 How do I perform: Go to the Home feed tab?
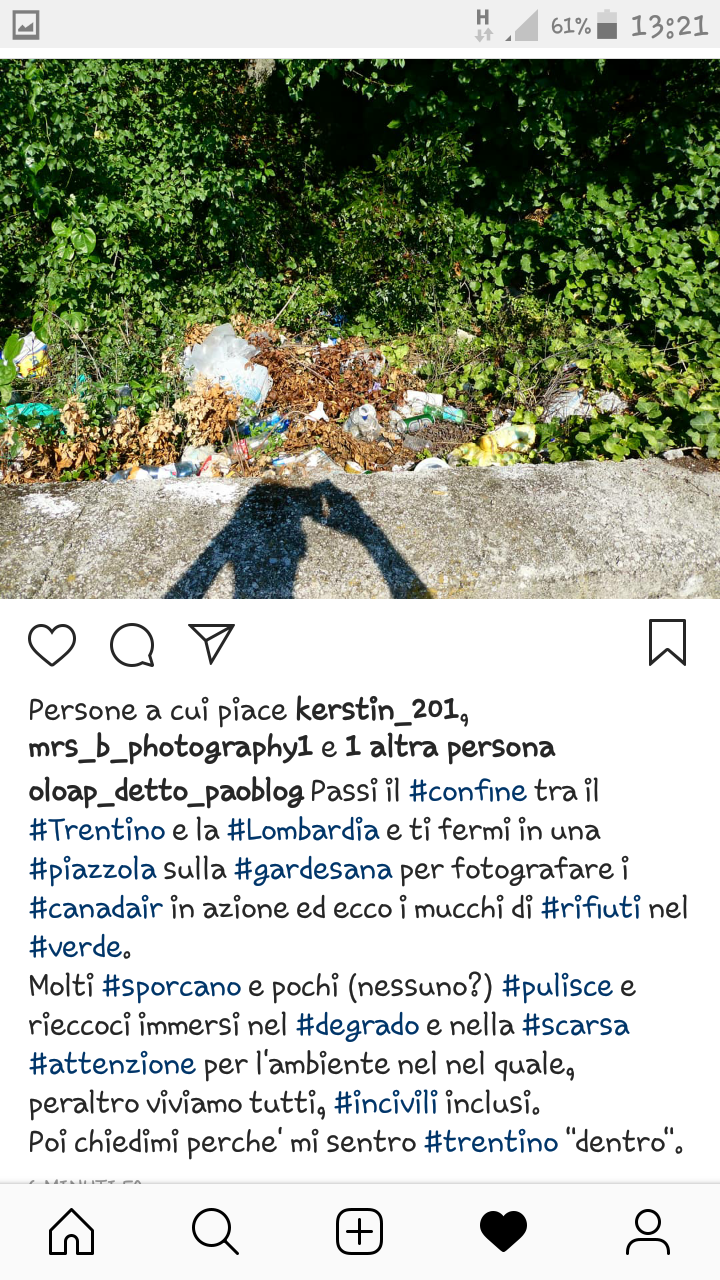[72, 1232]
